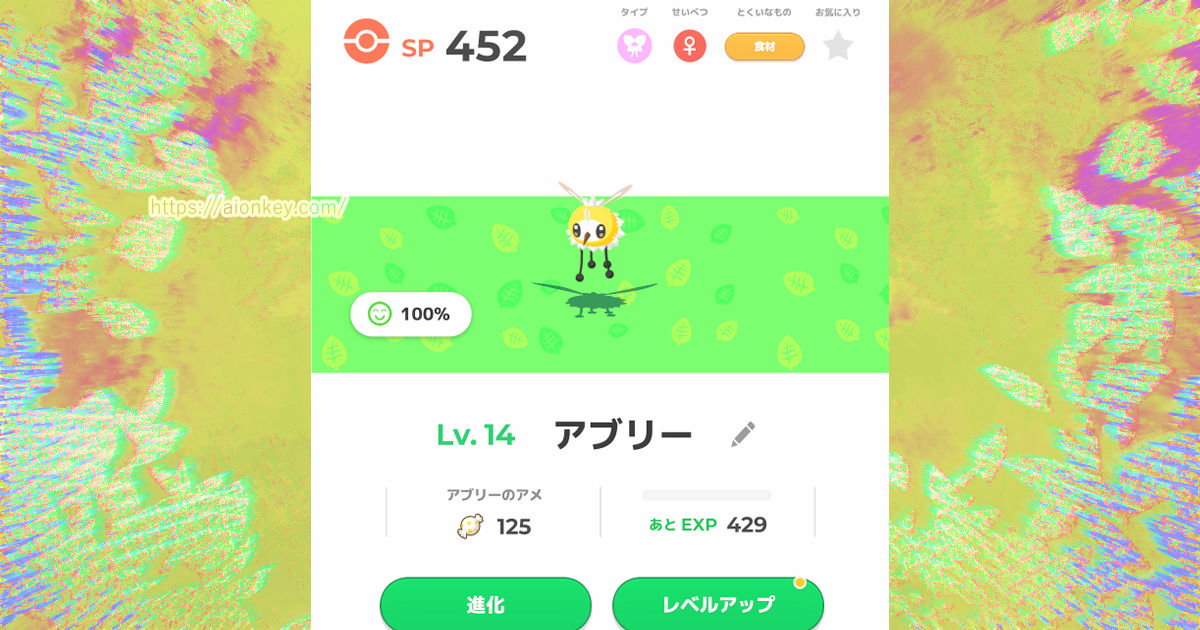
Task: Edit the nickname アブリー with the pencil
Action: tap(743, 434)
